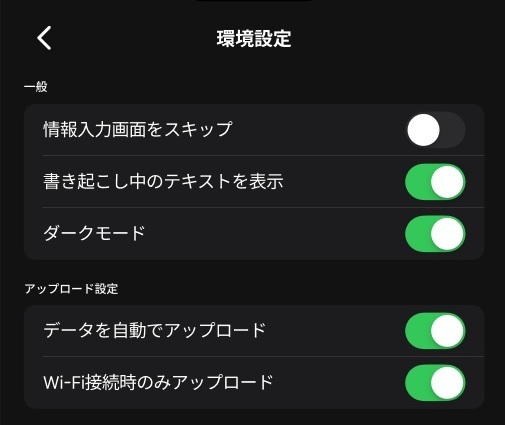Disable the ダークモード switch

pos(435,234)
